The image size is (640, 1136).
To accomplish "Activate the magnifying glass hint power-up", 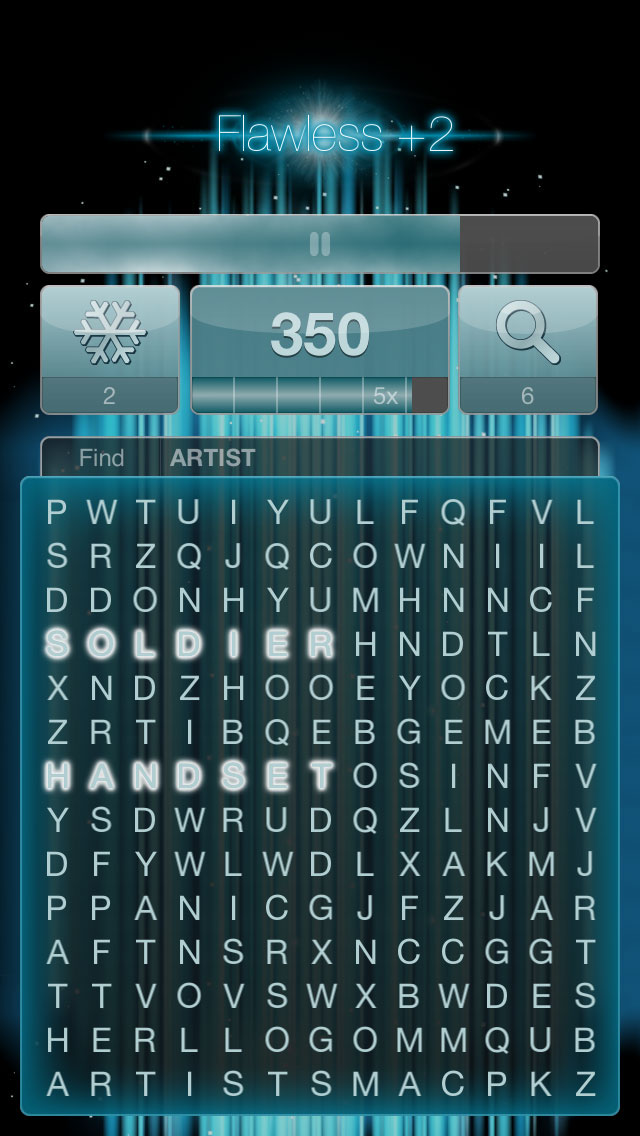I will click(x=528, y=349).
